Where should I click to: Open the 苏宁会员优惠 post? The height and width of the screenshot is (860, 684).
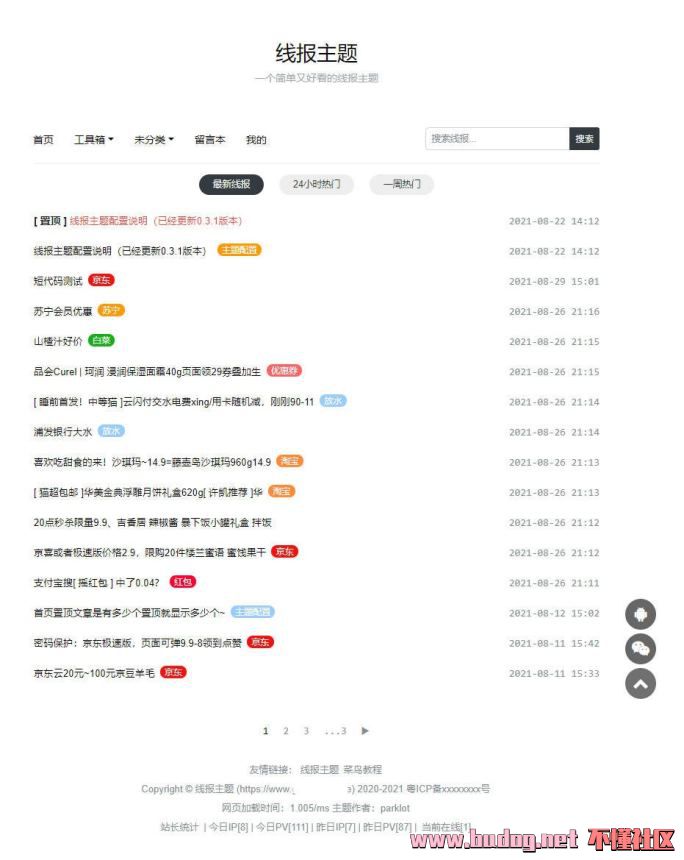63,311
